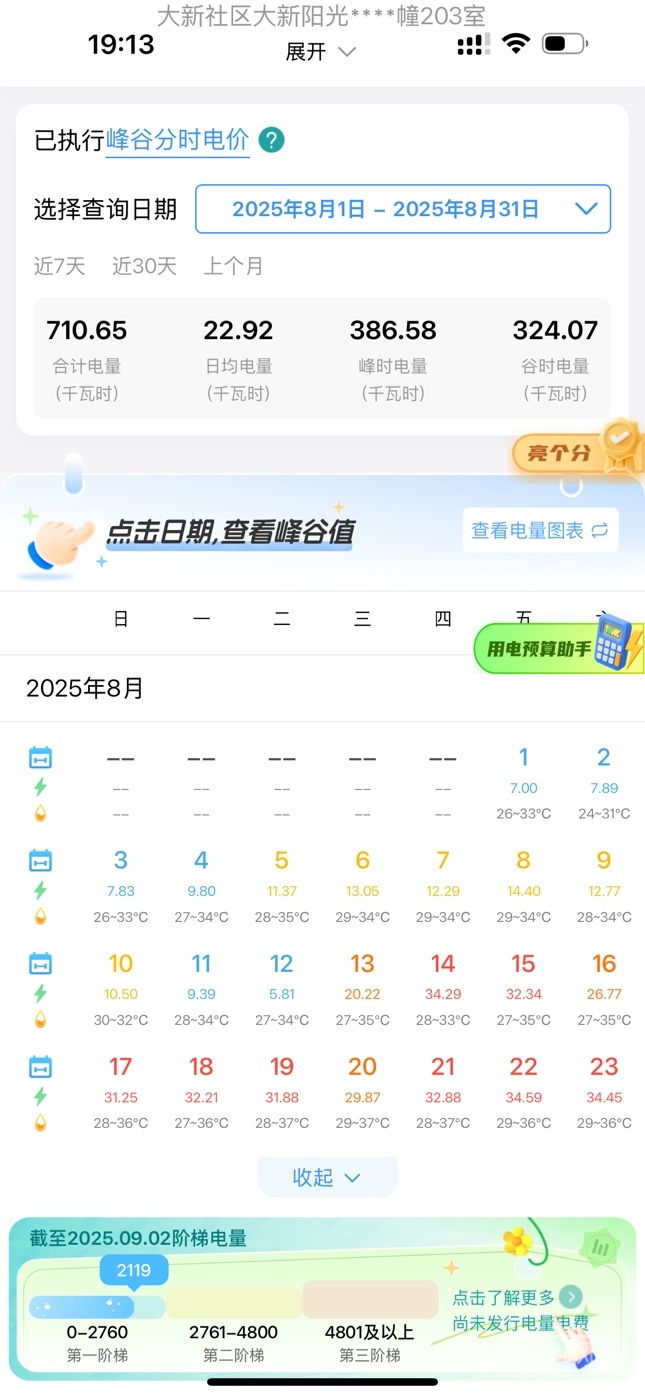Select the 上个月 quick range
The height and width of the screenshot is (1398, 645).
[x=234, y=266]
